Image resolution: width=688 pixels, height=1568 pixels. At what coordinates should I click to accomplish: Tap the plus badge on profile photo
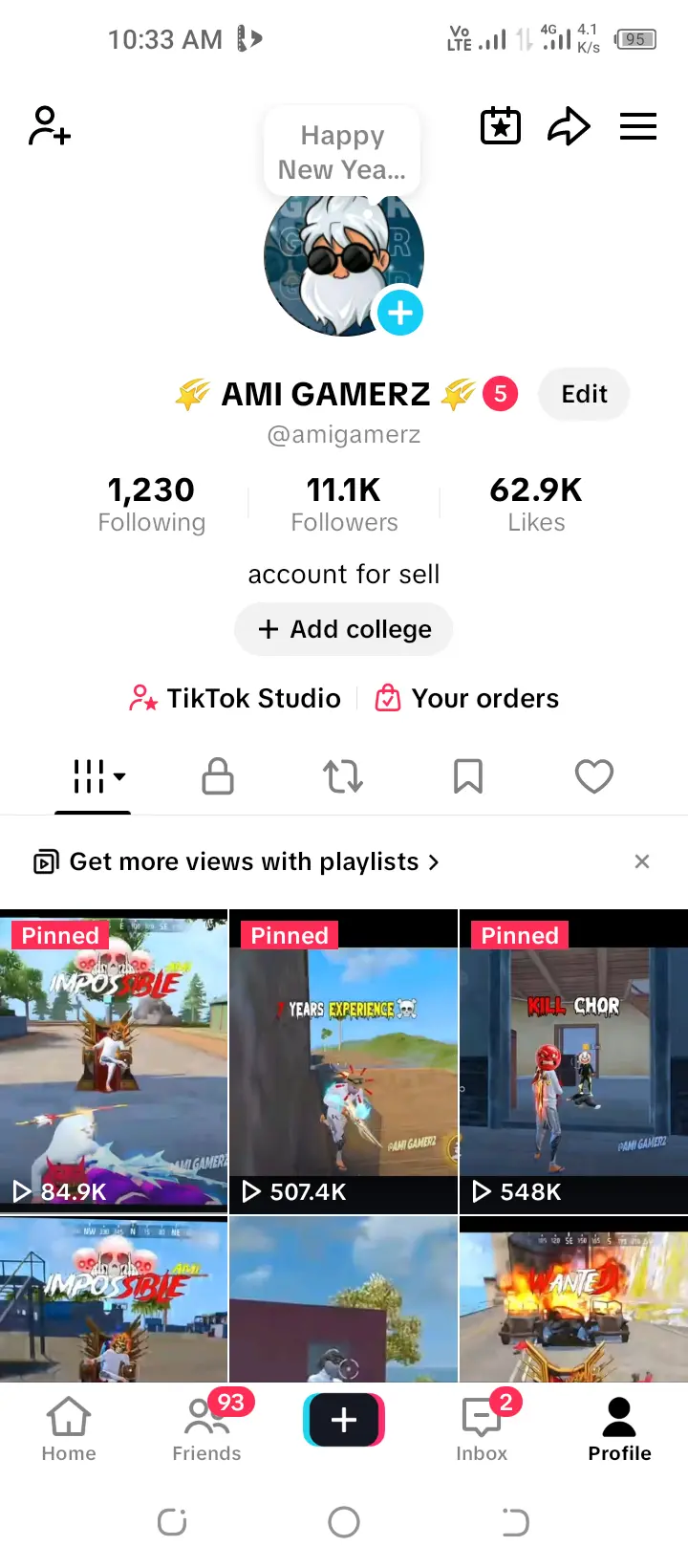coord(399,313)
